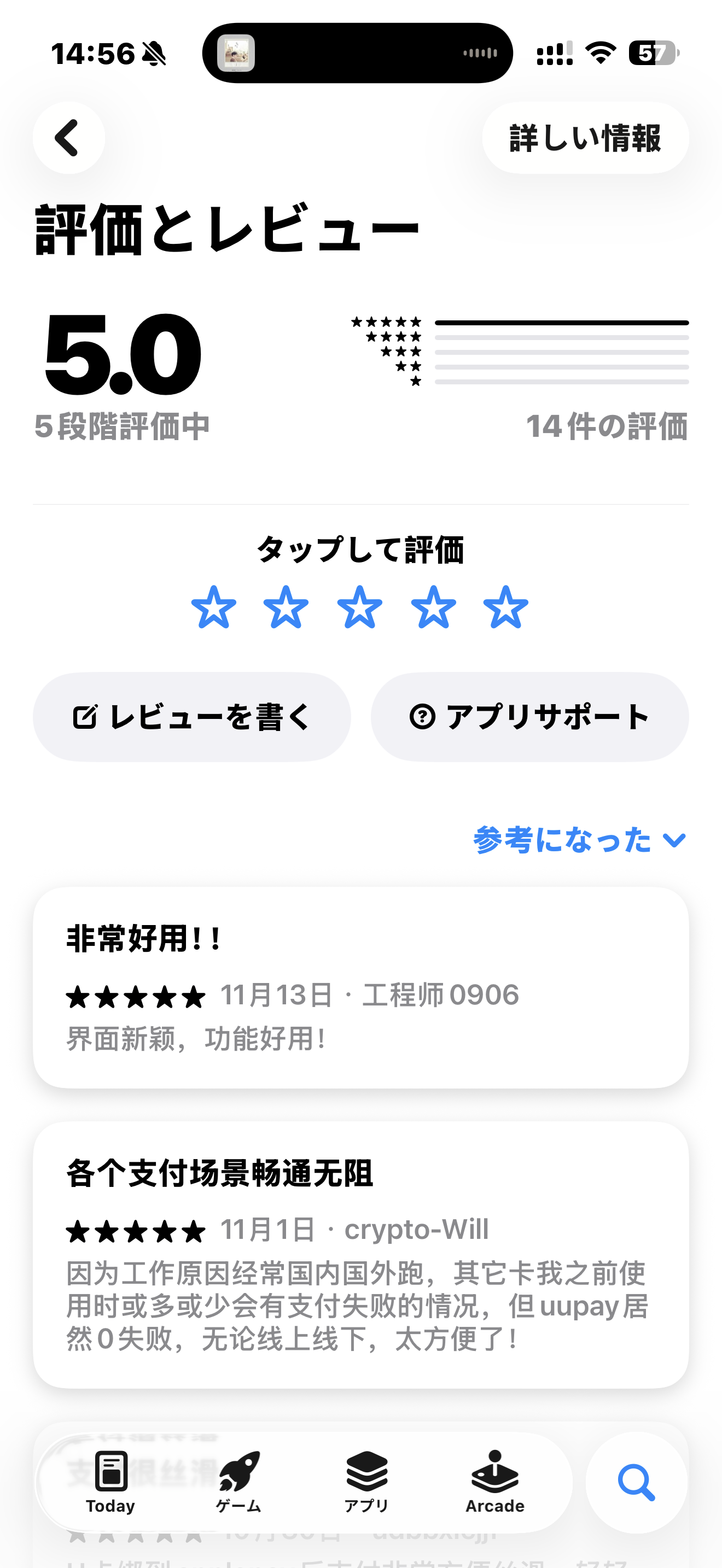
Task: Open 詳しい情報 for more details
Action: (584, 138)
